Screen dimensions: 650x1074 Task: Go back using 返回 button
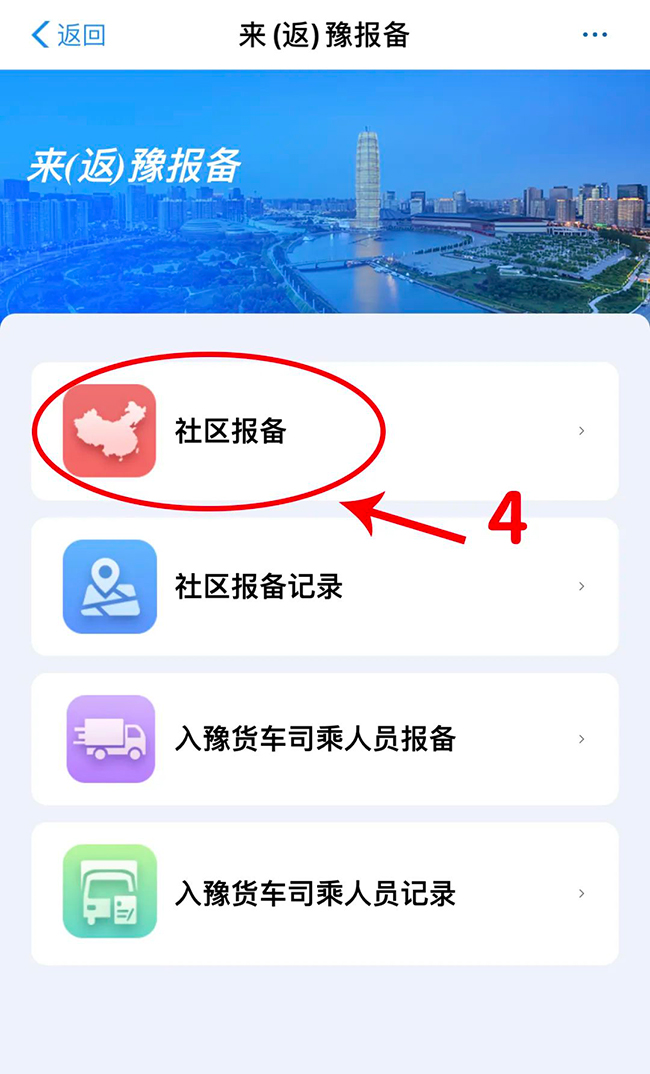coord(68,36)
